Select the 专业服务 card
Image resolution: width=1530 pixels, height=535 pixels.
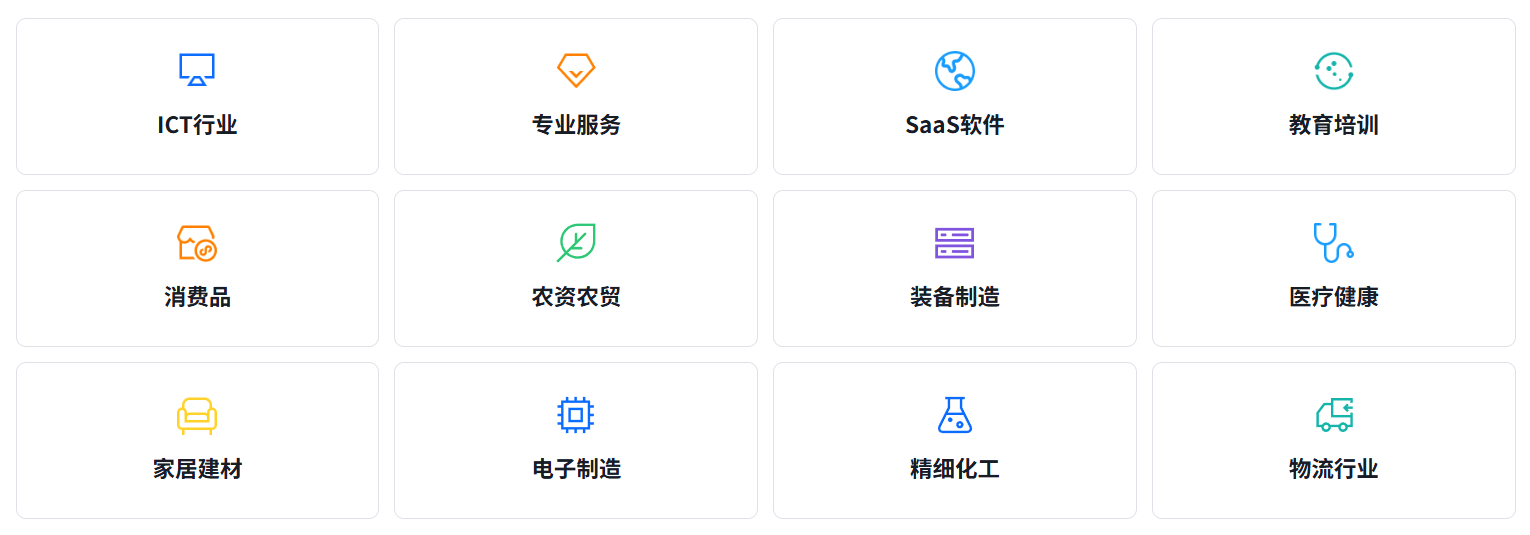575,97
